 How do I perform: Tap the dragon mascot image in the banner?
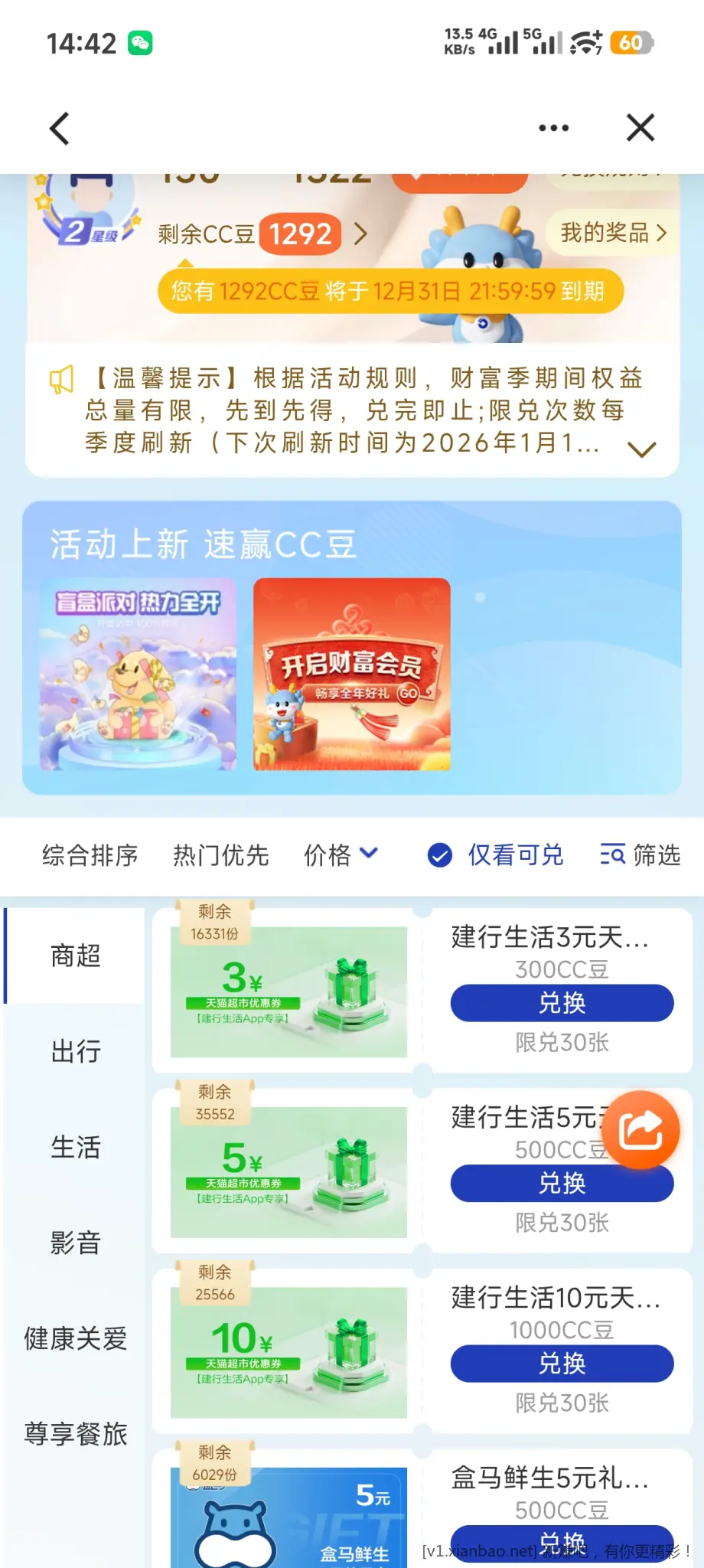[482, 253]
